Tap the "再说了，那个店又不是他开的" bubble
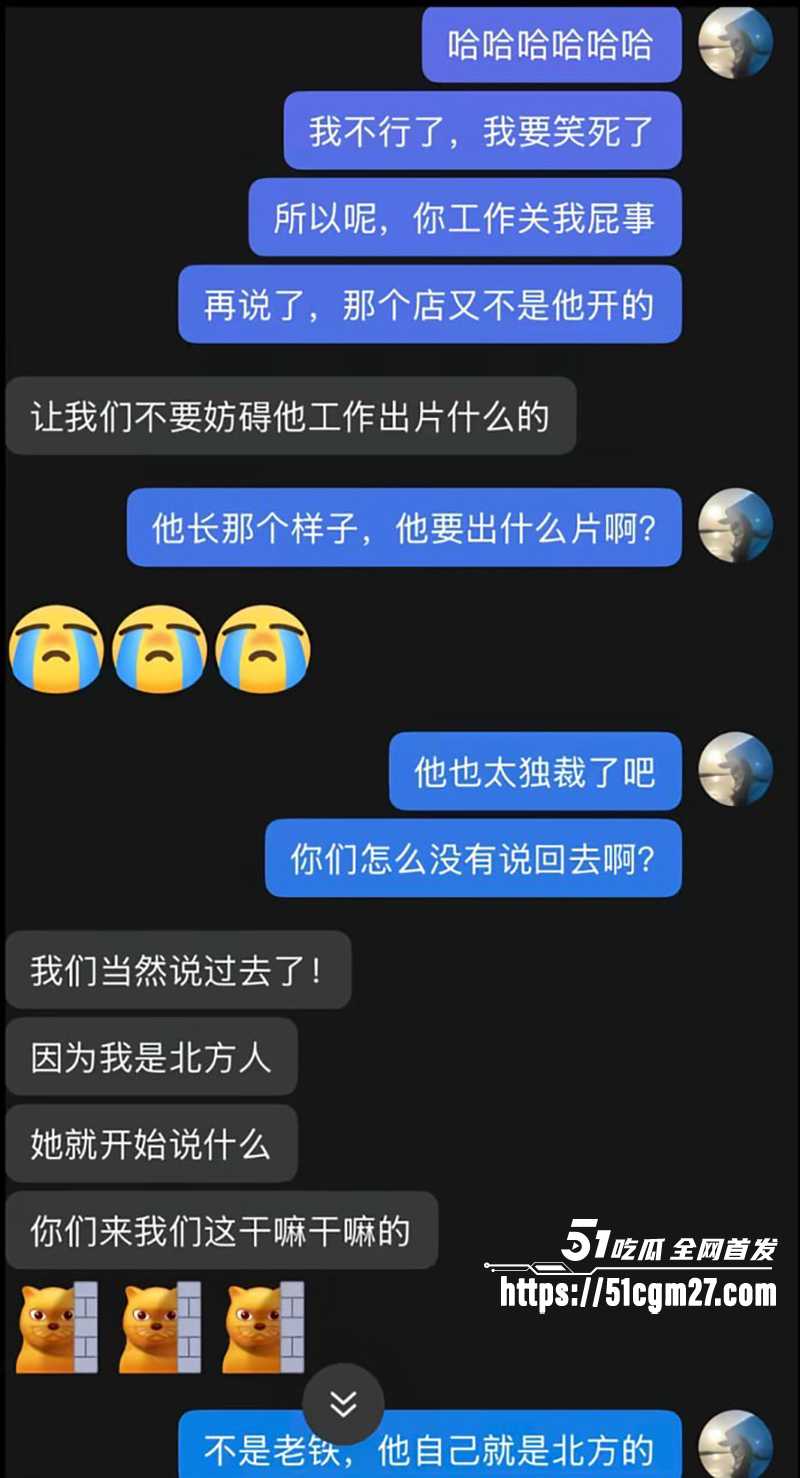This screenshot has width=800, height=1478. tap(430, 306)
